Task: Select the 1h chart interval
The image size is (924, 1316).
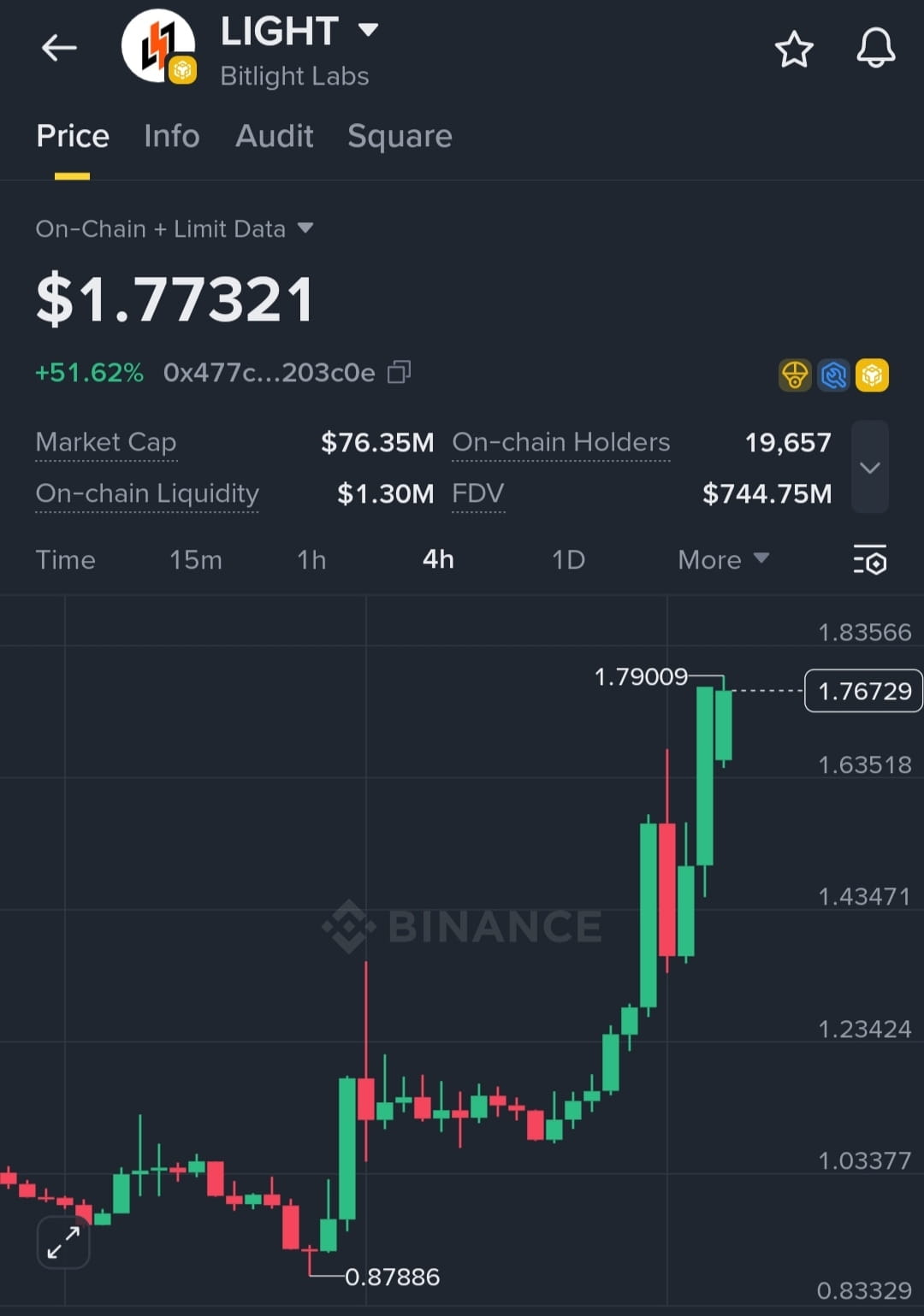Action: (x=311, y=560)
